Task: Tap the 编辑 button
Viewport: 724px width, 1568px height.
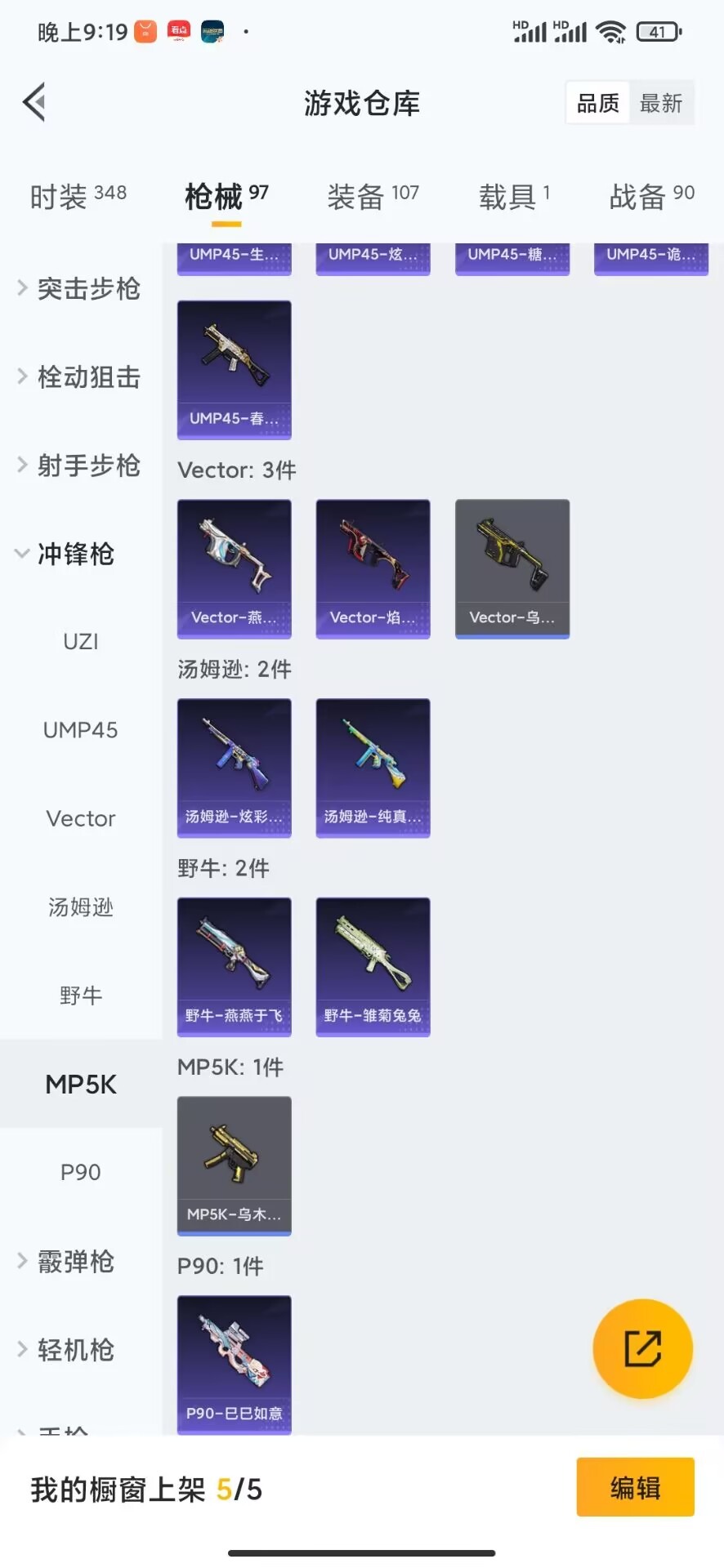Action: point(635,1487)
